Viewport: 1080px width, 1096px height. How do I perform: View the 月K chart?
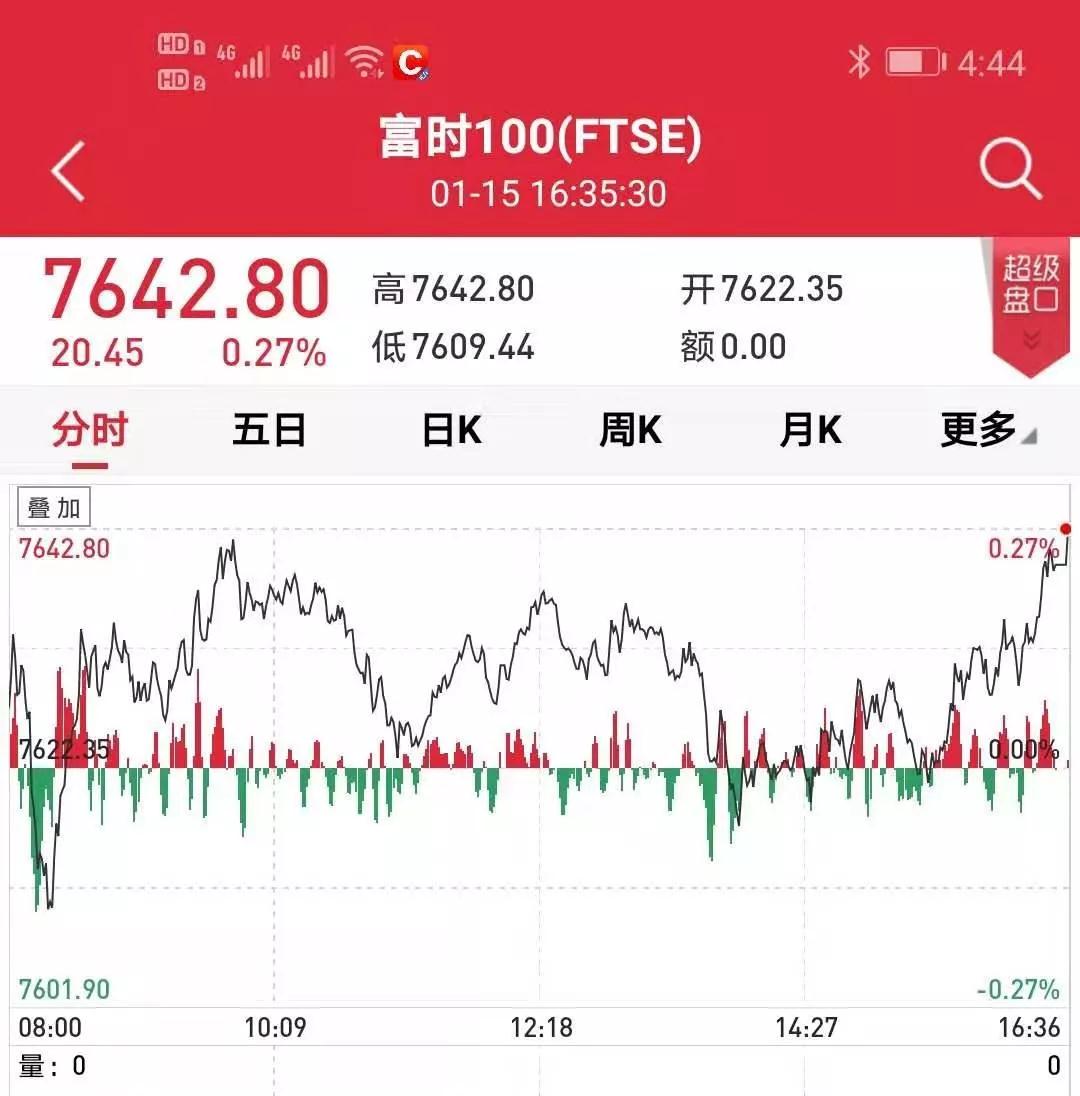pyautogui.click(x=810, y=431)
